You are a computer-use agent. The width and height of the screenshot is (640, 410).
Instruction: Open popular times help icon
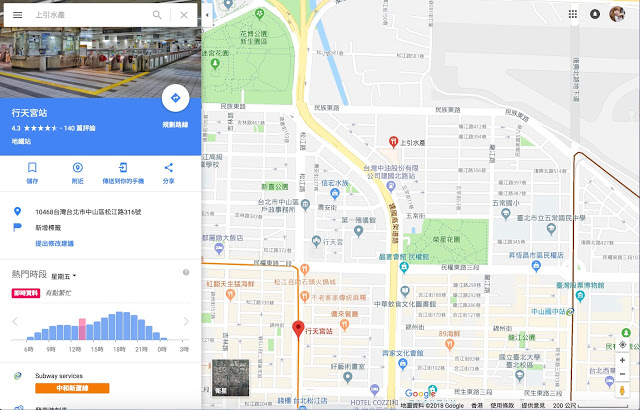[186, 273]
